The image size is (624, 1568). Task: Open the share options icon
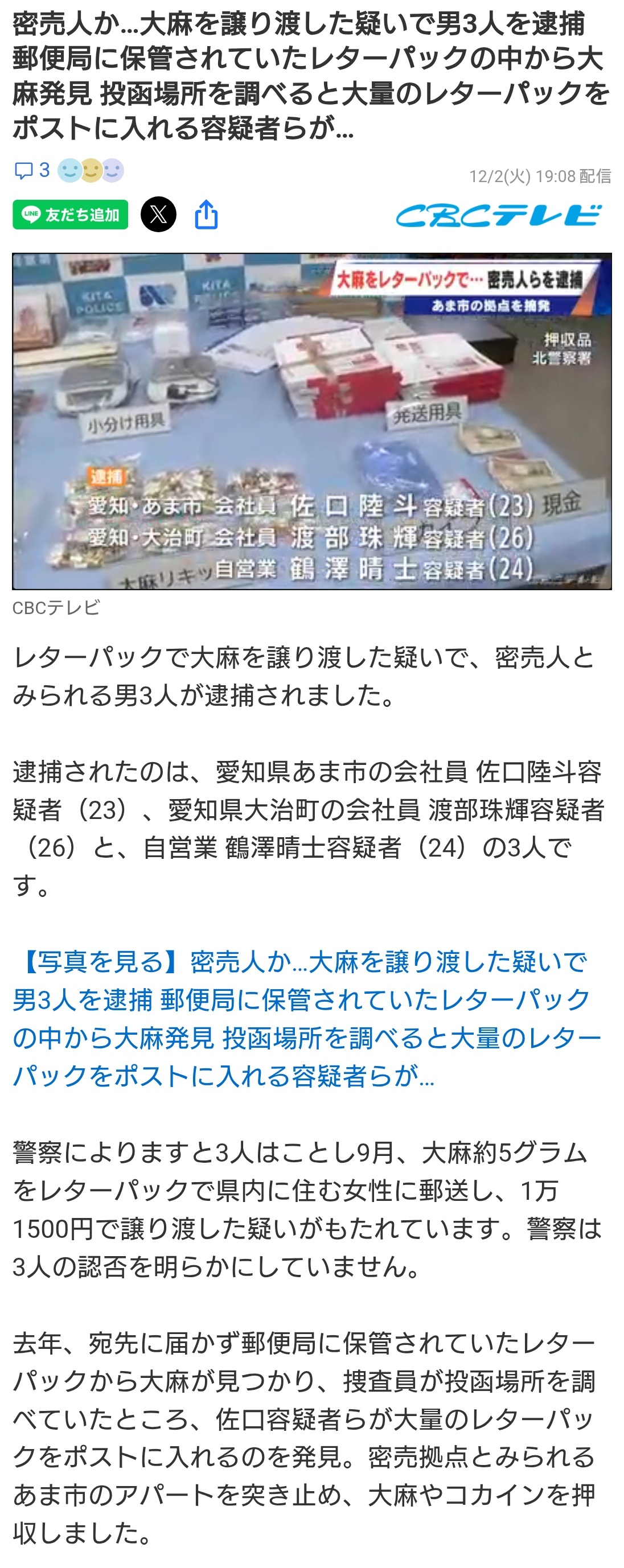206,215
